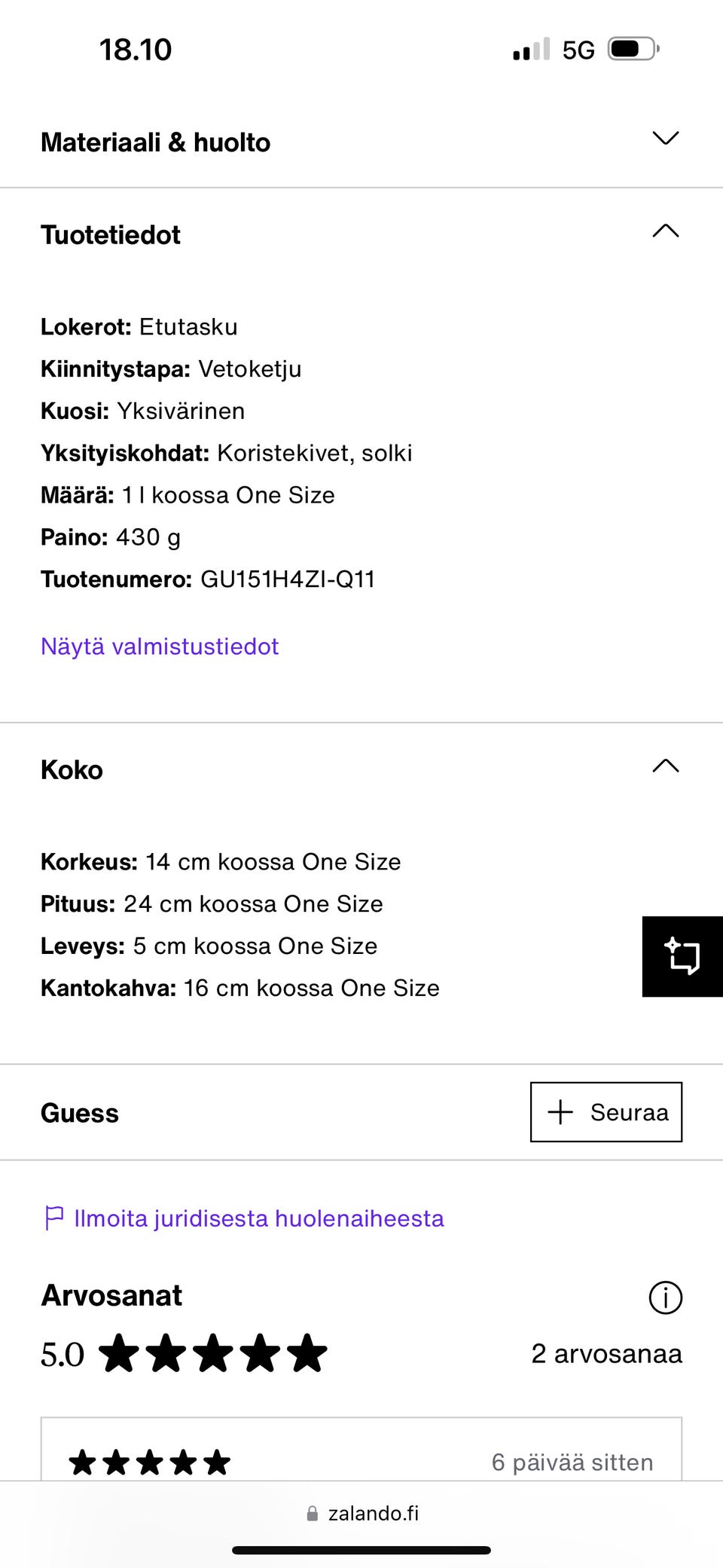Select the Tuotetiedot section heading
This screenshot has height=1568, width=723.
[110, 234]
